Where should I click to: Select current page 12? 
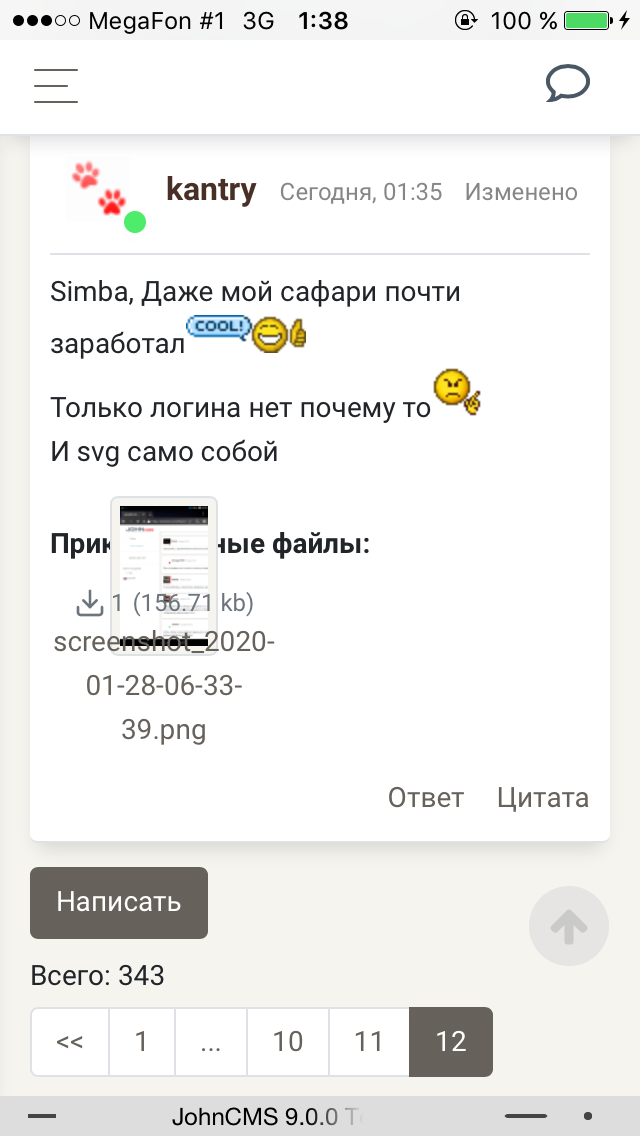pos(451,1041)
